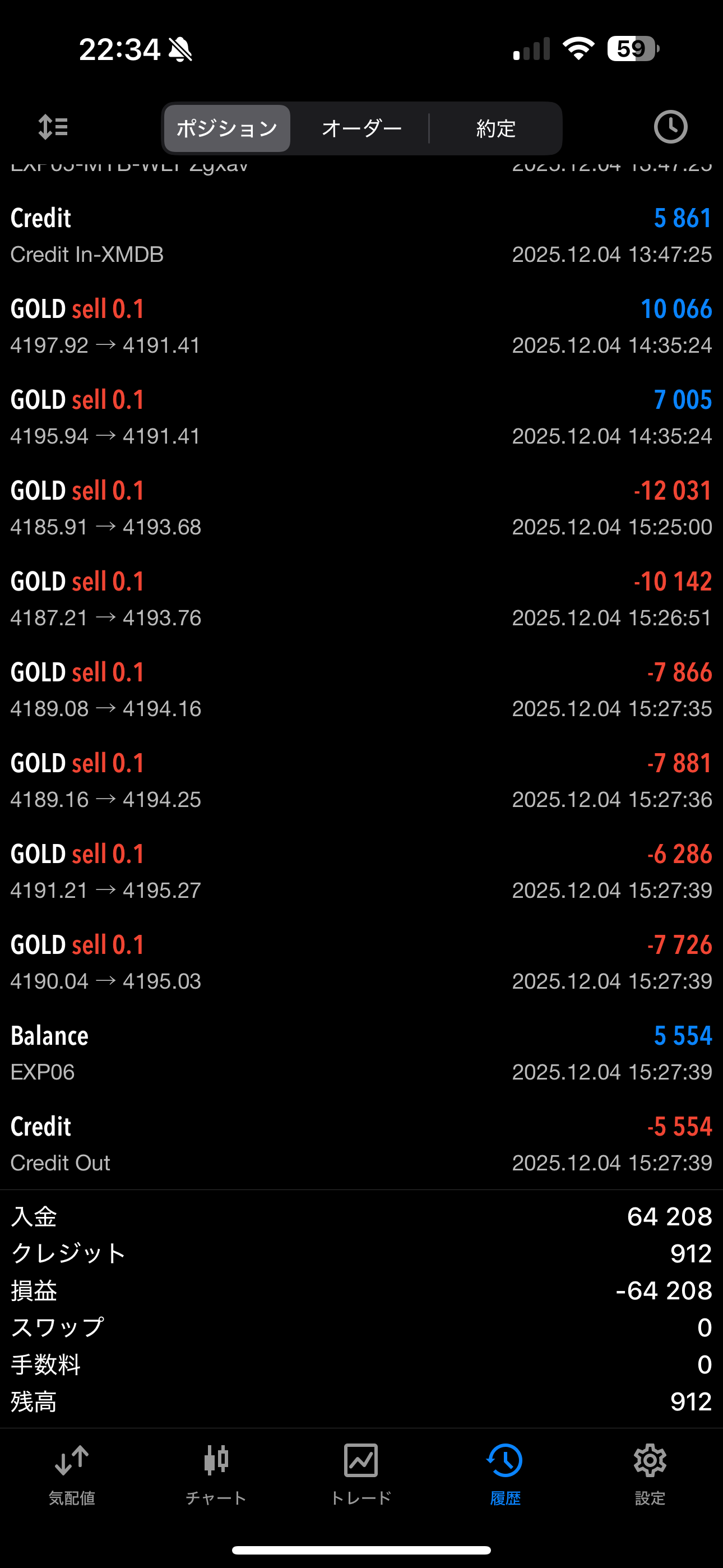Viewport: 723px width, 1568px height.
Task: Switch to the オーダー segment
Action: click(361, 128)
